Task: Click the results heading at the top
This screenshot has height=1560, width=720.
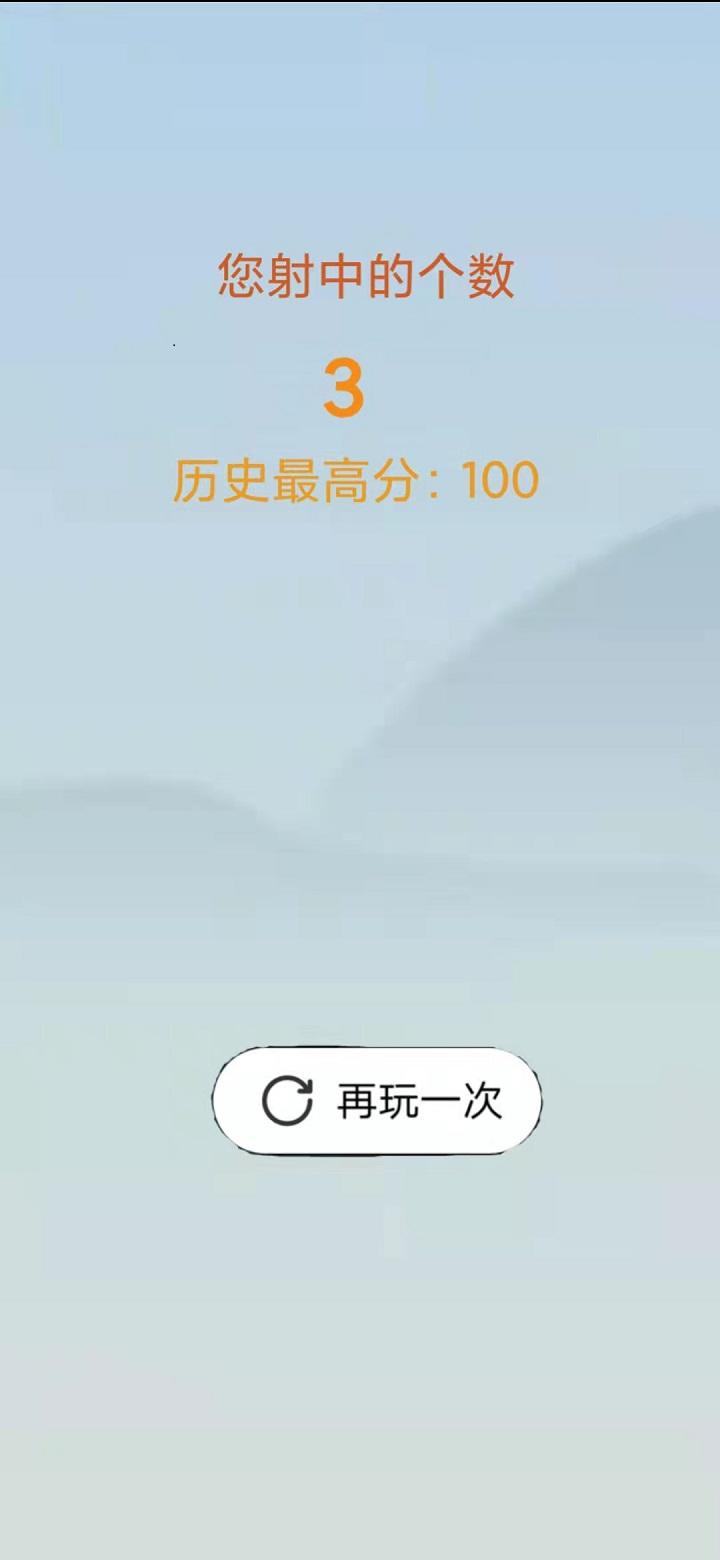Action: [365, 276]
